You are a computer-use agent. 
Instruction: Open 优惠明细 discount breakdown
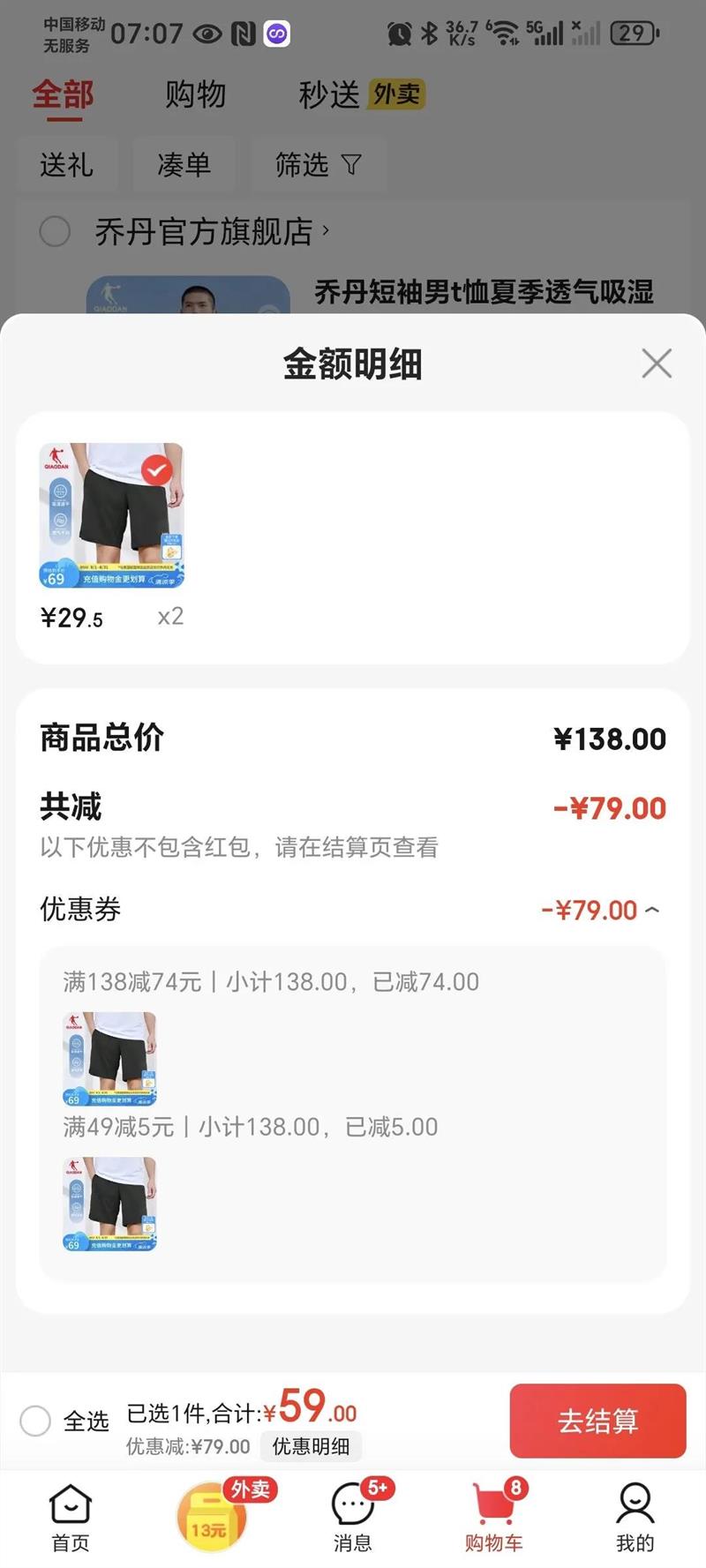[x=311, y=1446]
